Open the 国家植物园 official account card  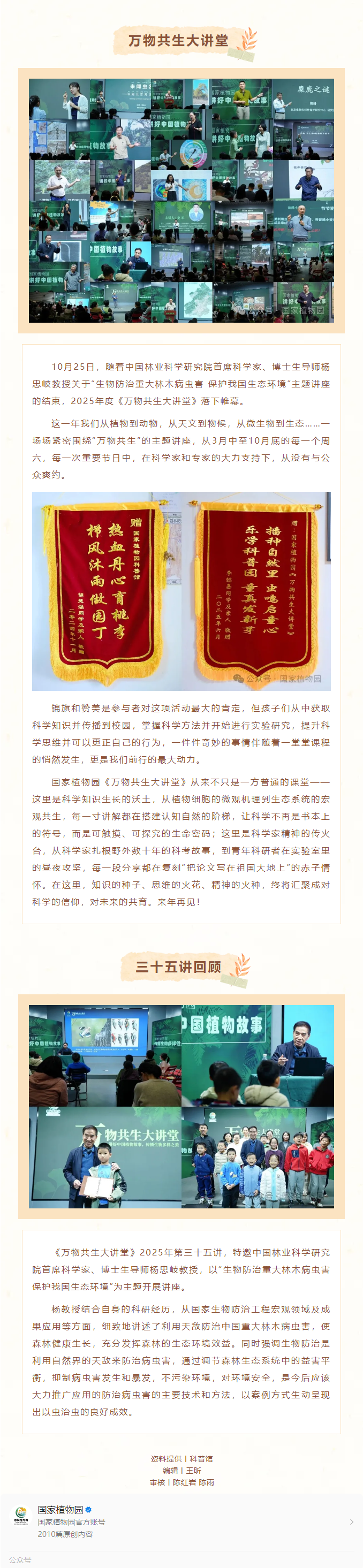(x=181, y=1521)
